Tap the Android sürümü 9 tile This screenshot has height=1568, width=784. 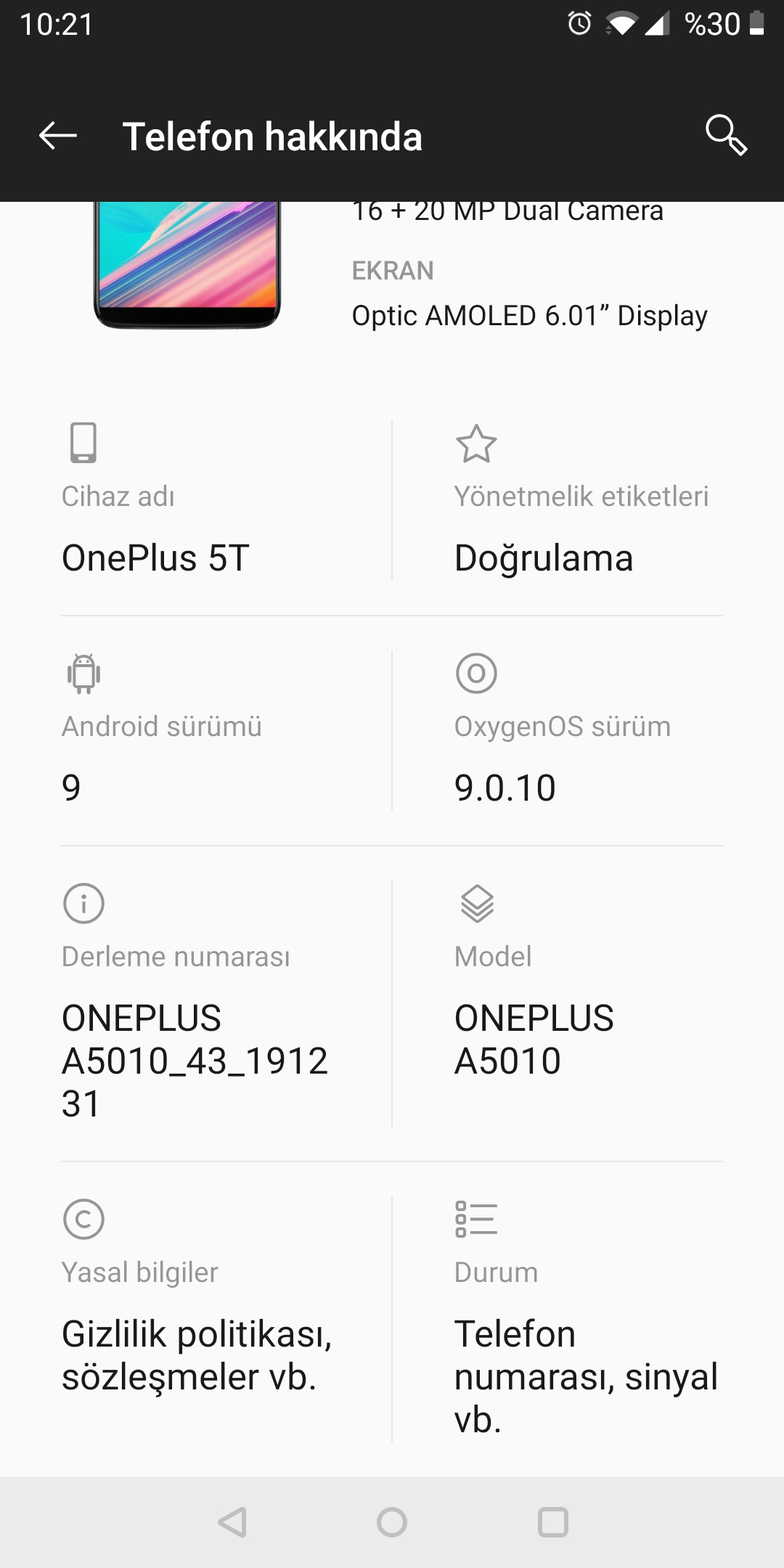226,730
